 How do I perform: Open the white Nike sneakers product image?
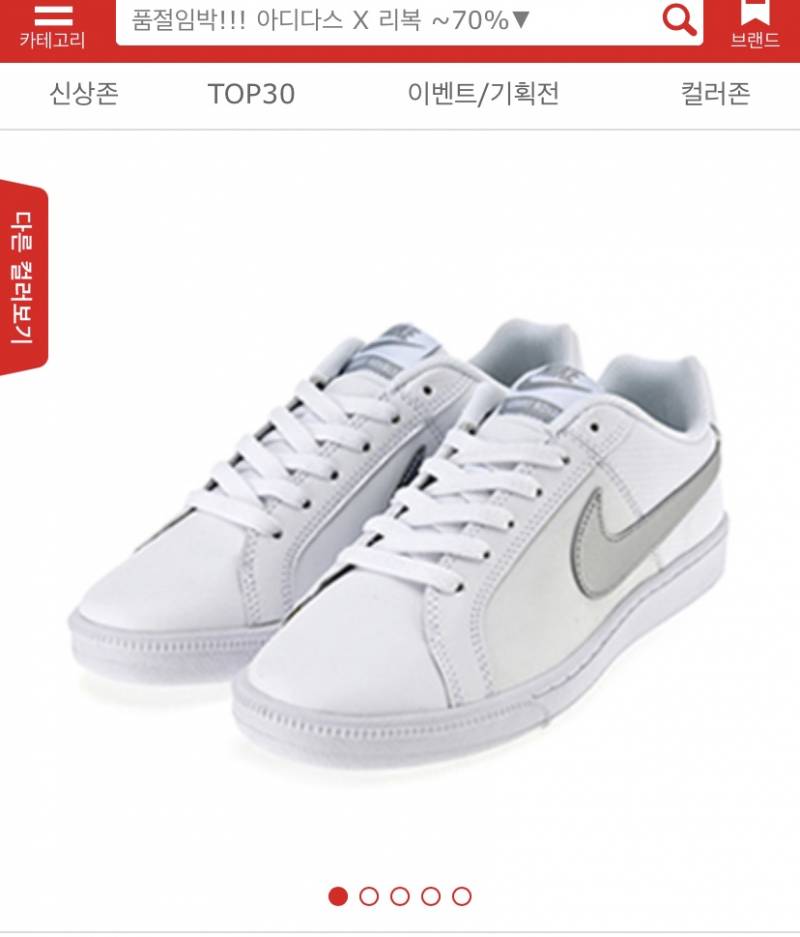[400, 530]
